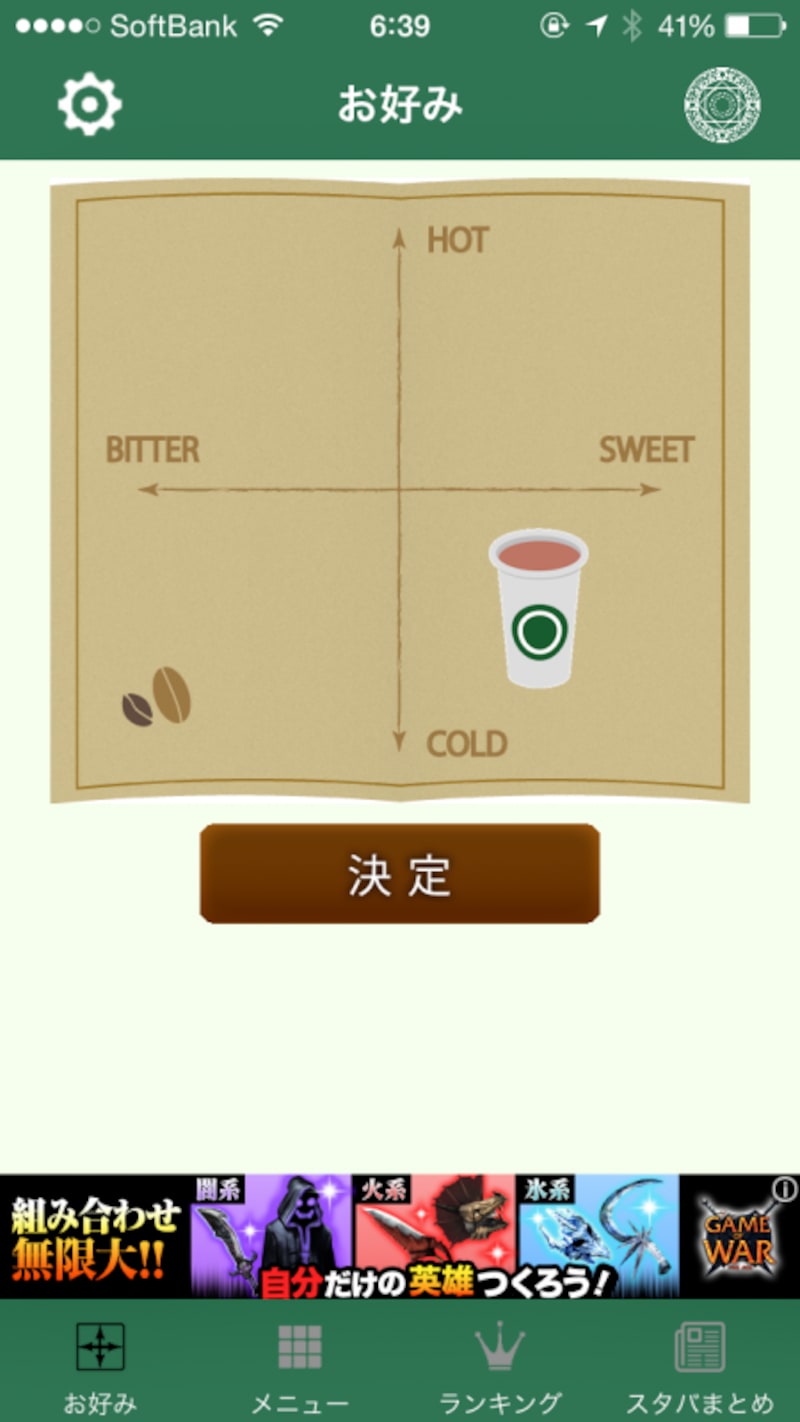
Task: Select the SWEET side of the map
Action: pyautogui.click(x=646, y=450)
